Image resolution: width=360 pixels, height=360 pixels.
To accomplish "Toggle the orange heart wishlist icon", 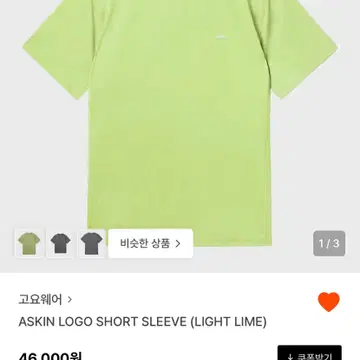I will (329, 302).
